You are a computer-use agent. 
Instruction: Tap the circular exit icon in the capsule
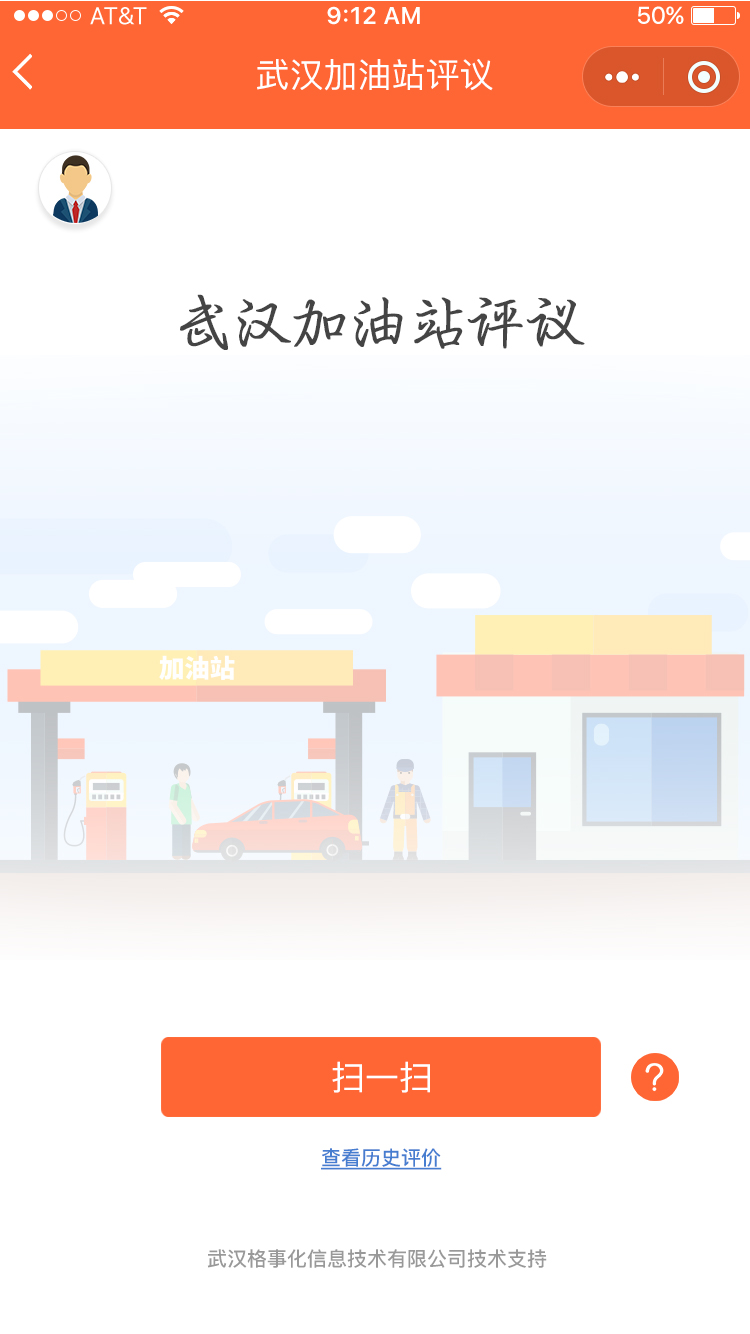(703, 75)
